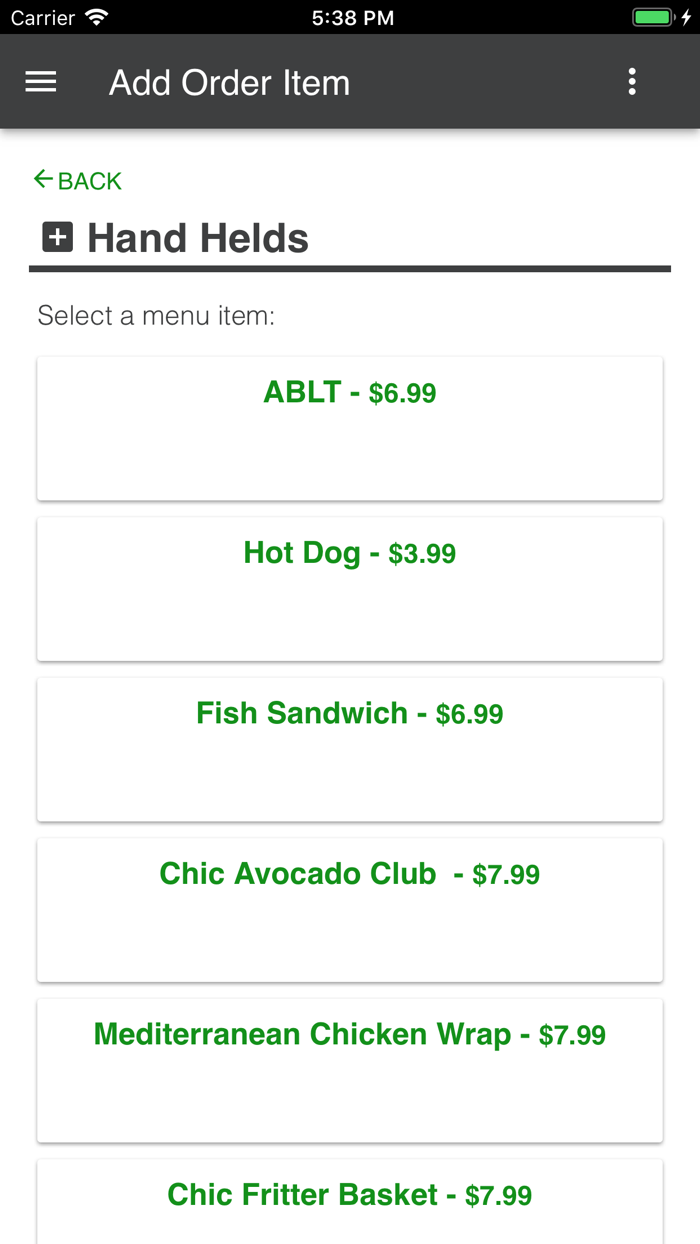The width and height of the screenshot is (700, 1244).
Task: Pick the Chic Avocado Club card
Action: coord(350,909)
